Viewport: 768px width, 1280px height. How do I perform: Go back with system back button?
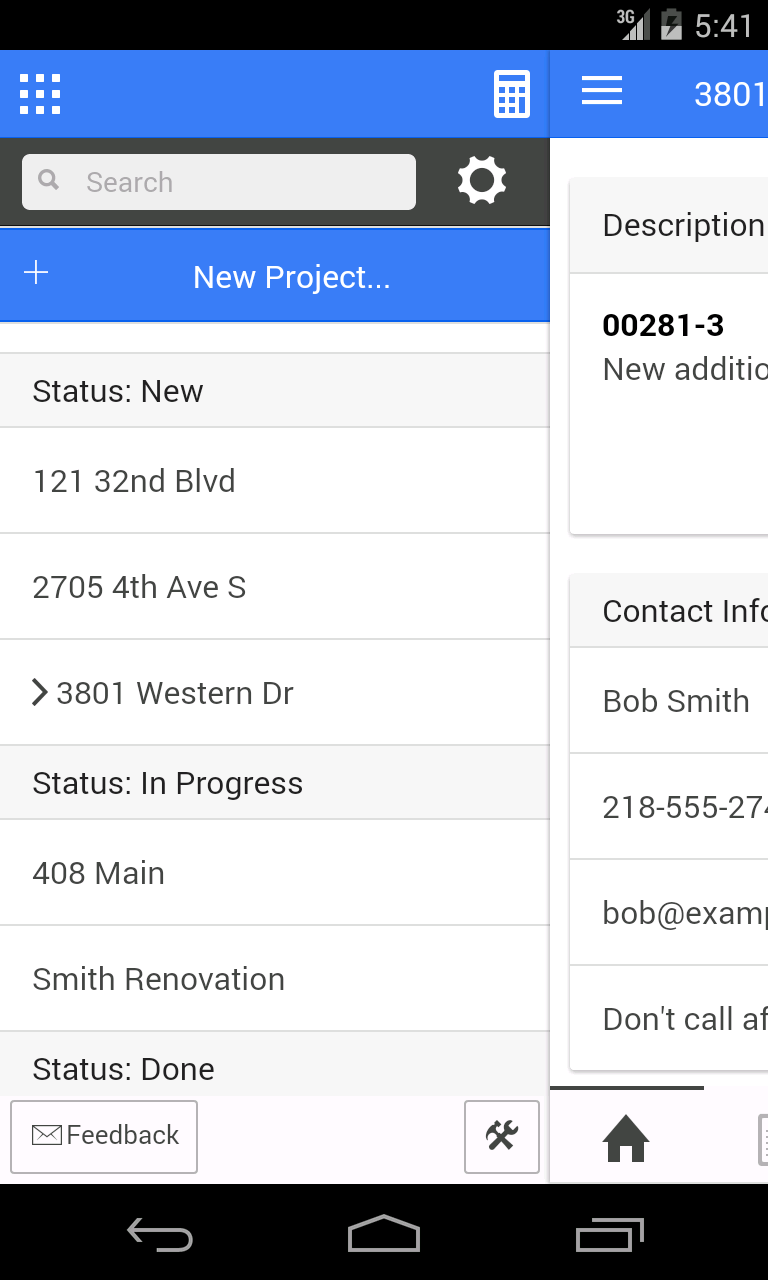(x=160, y=1234)
